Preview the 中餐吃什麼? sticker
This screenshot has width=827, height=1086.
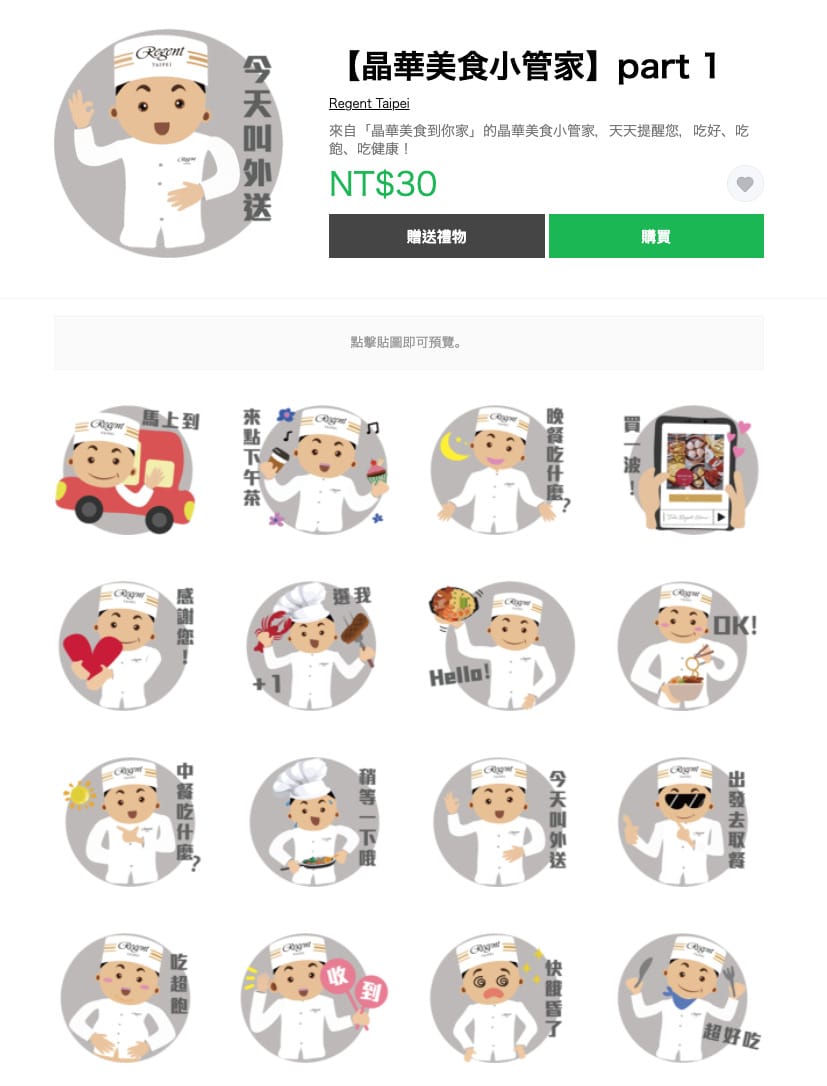pos(127,821)
